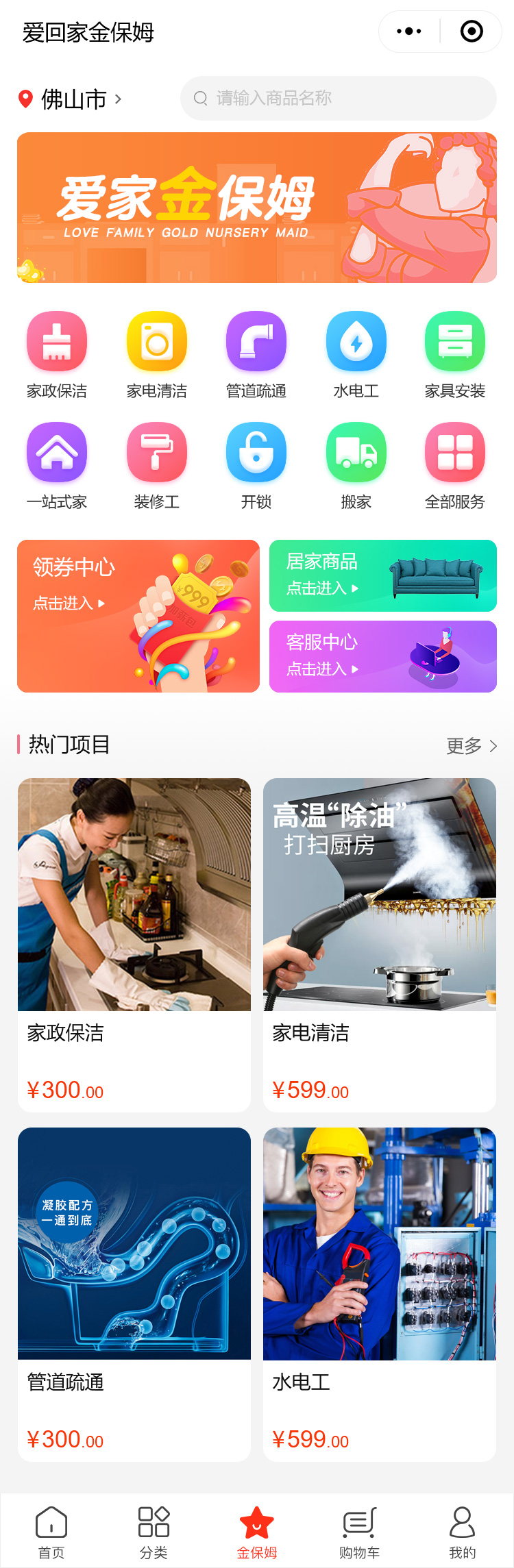Viewport: 514px width, 1568px height.
Task: Tap the product name search box
Action: pyautogui.click(x=338, y=99)
